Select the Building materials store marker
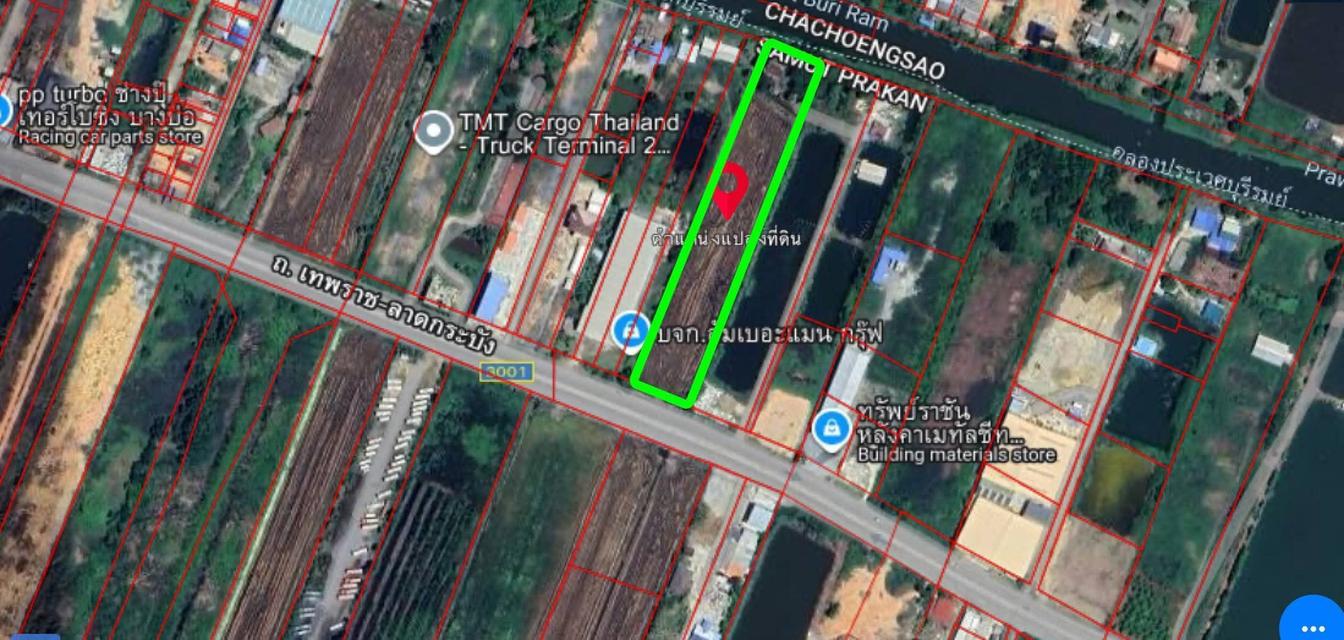 [830, 431]
